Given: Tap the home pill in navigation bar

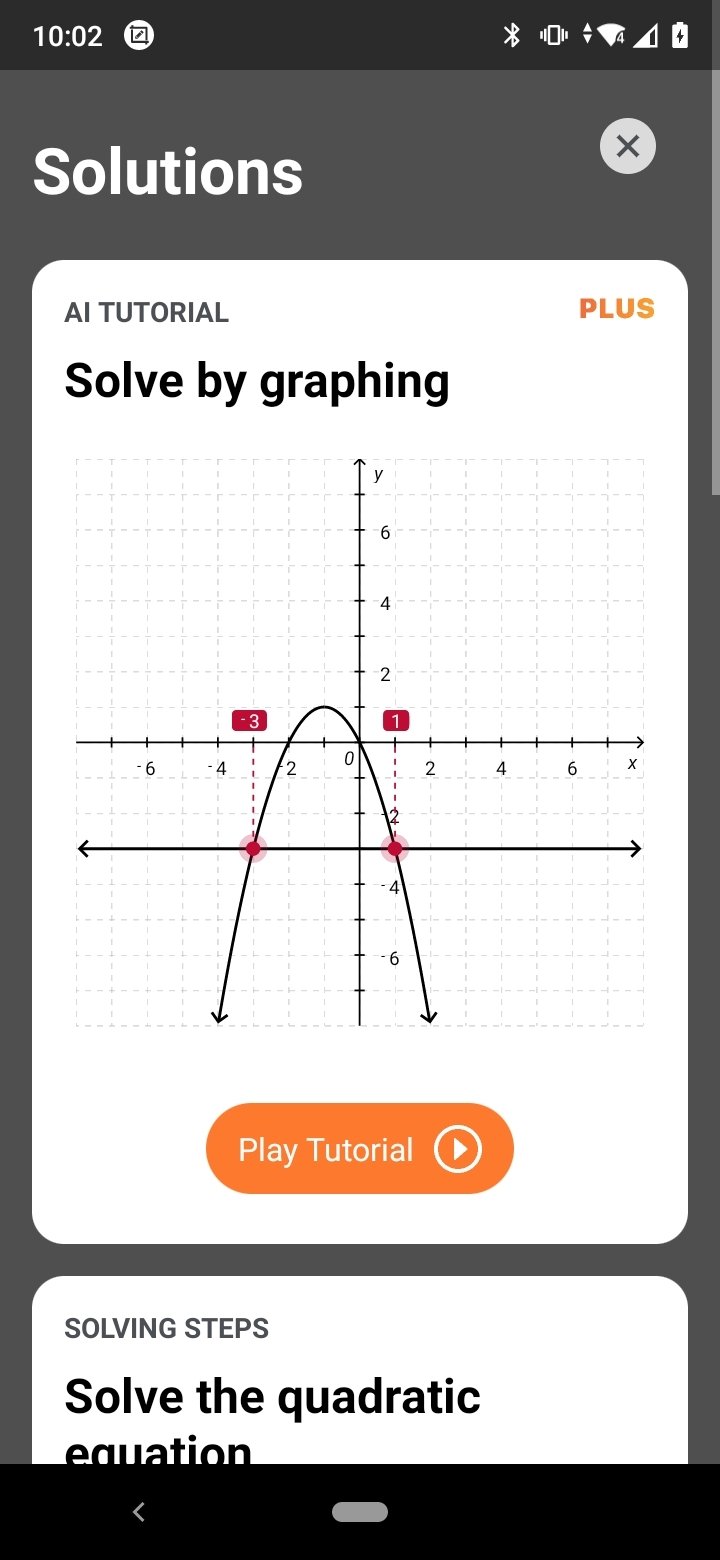Looking at the screenshot, I should tap(360, 1512).
